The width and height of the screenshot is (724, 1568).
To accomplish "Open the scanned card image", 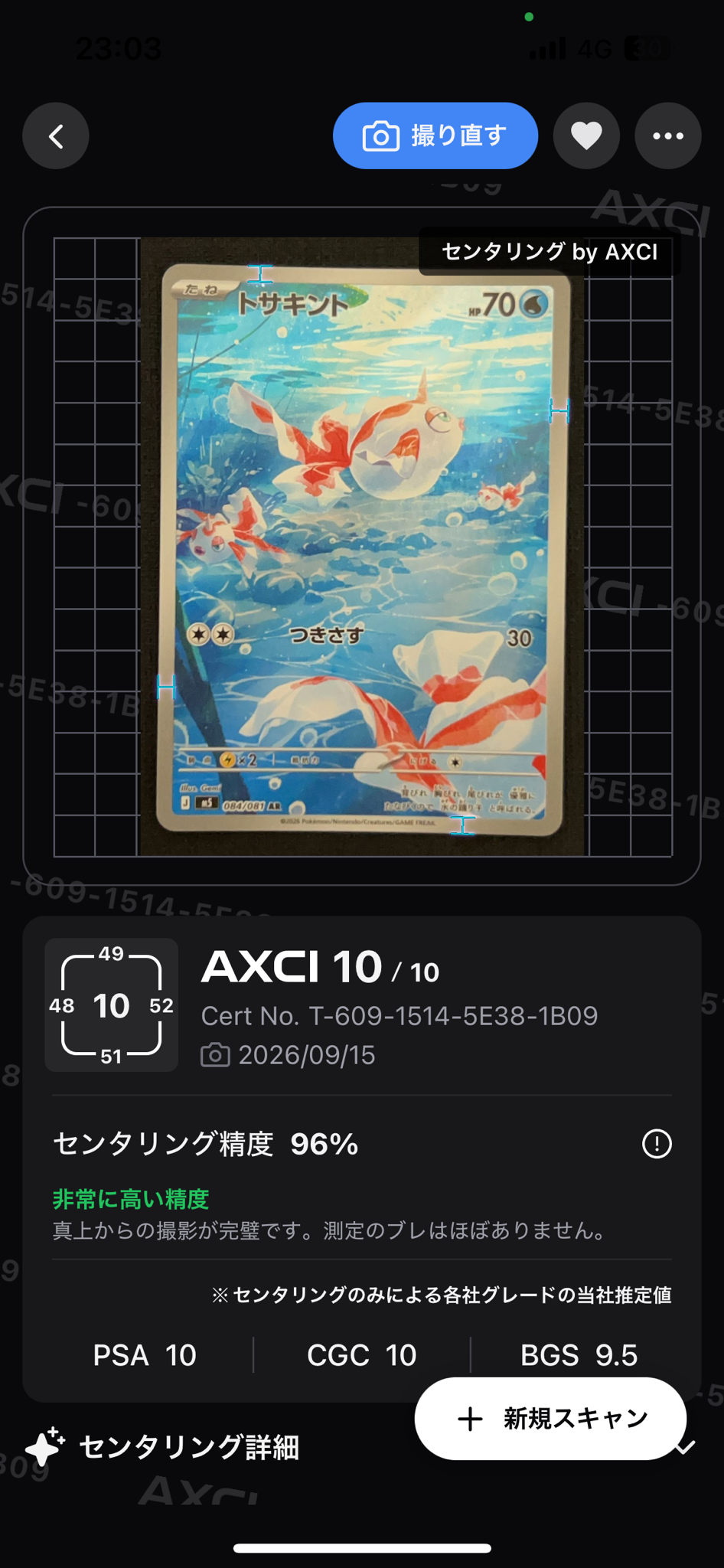I will pos(363,546).
